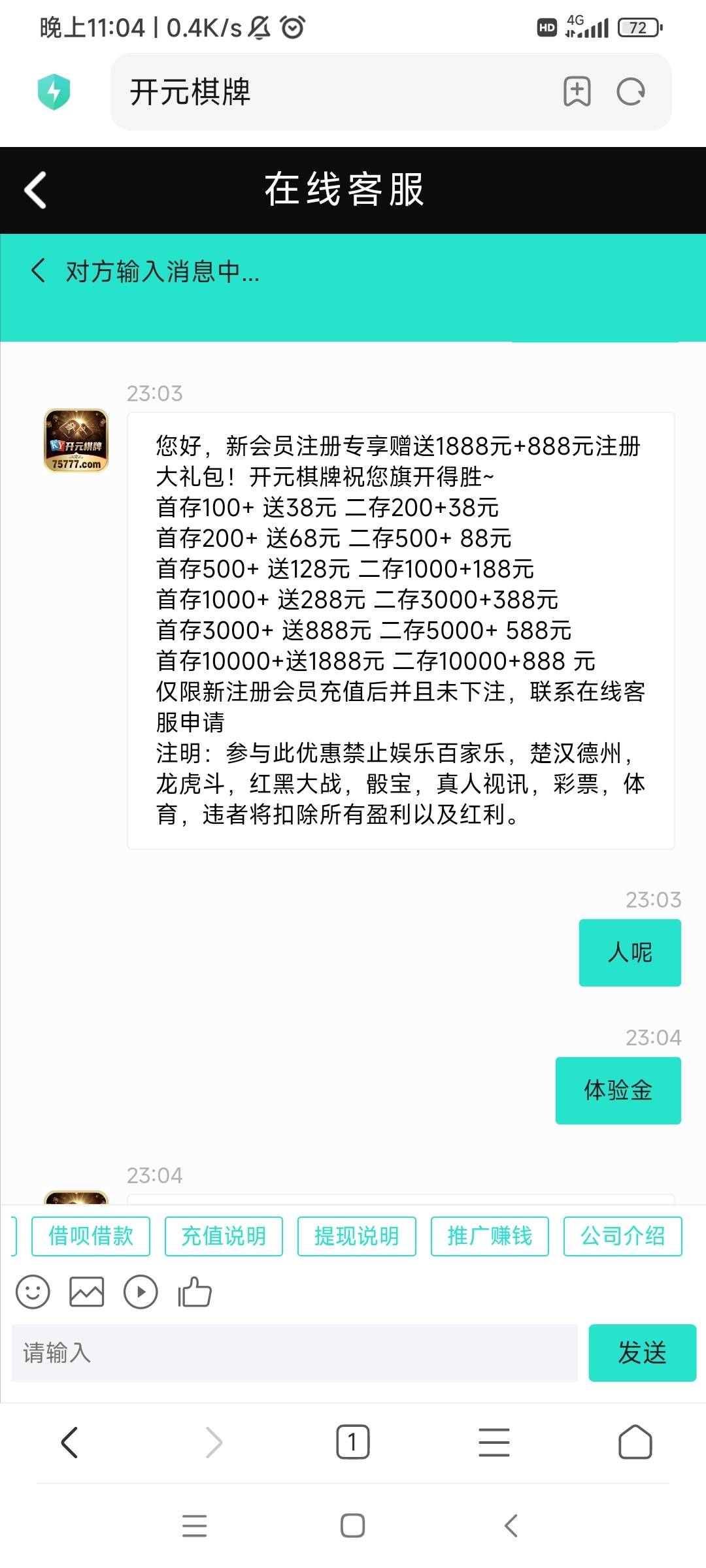This screenshot has width=706, height=1568.
Task: Send a thumbs-up via the like icon
Action: click(194, 1292)
